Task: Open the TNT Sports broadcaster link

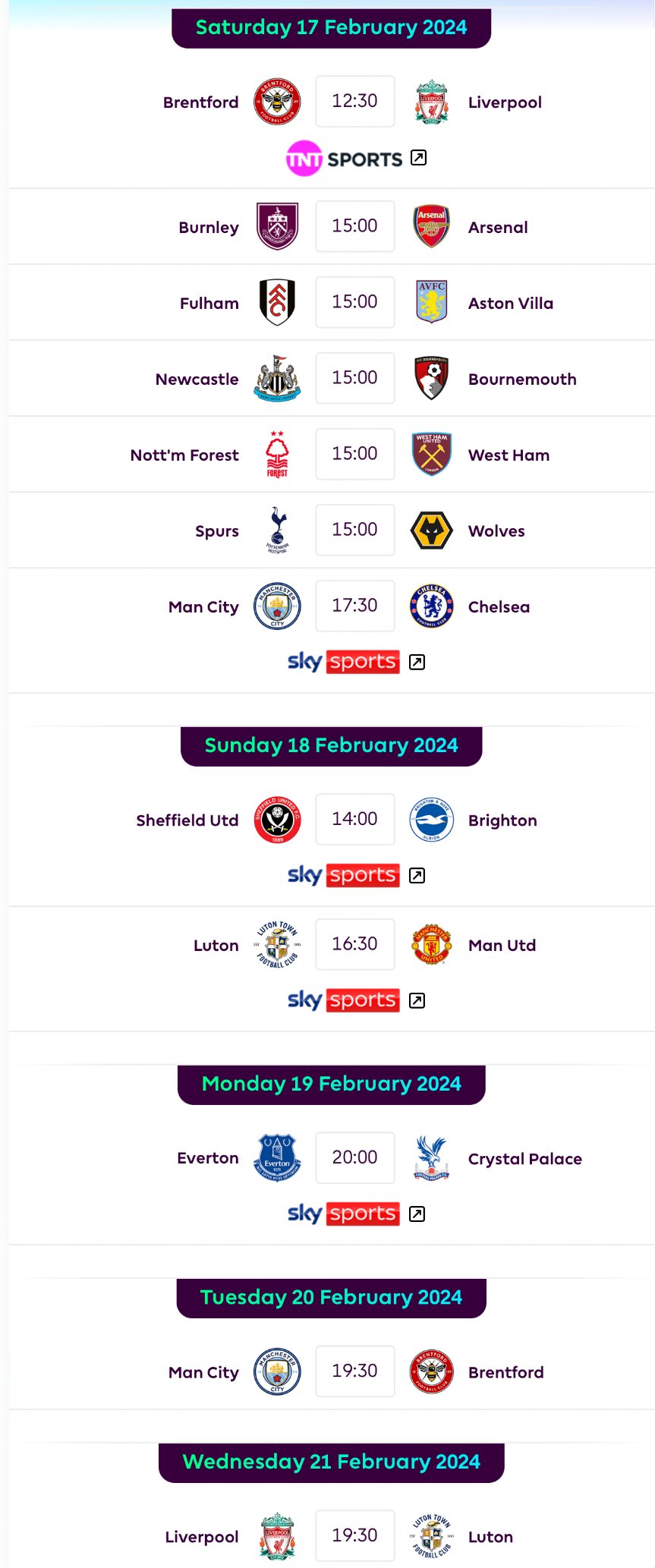Action: coord(355,159)
